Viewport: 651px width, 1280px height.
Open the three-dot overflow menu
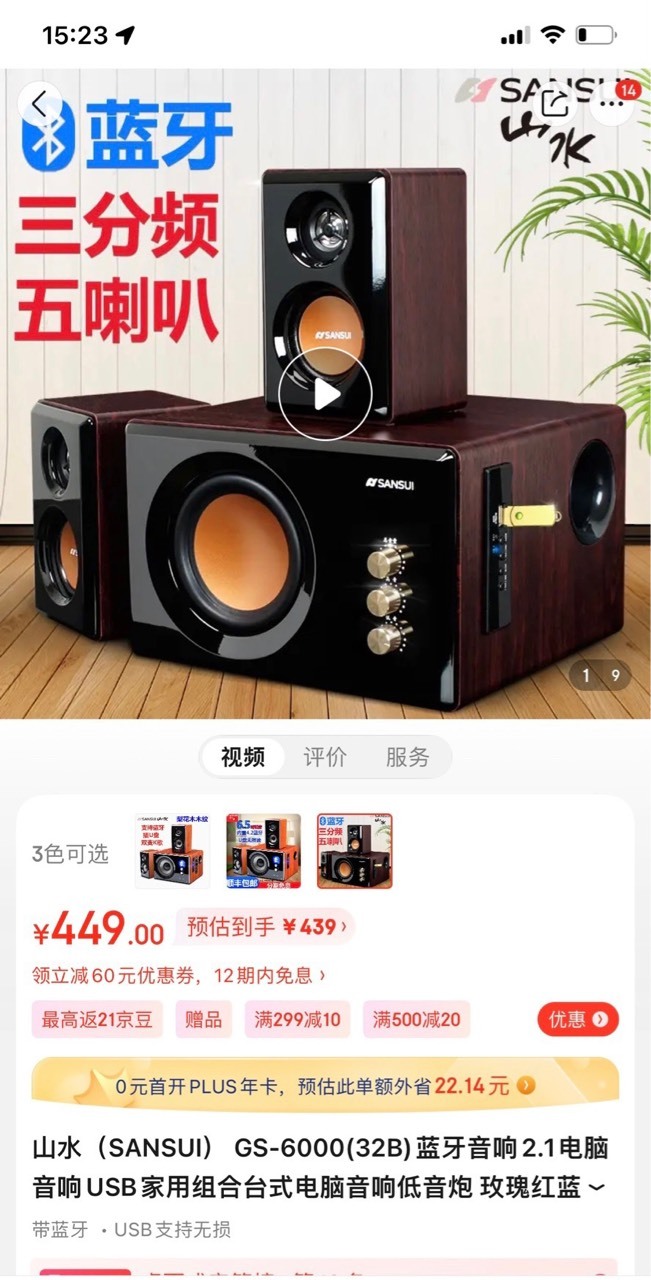click(x=610, y=103)
